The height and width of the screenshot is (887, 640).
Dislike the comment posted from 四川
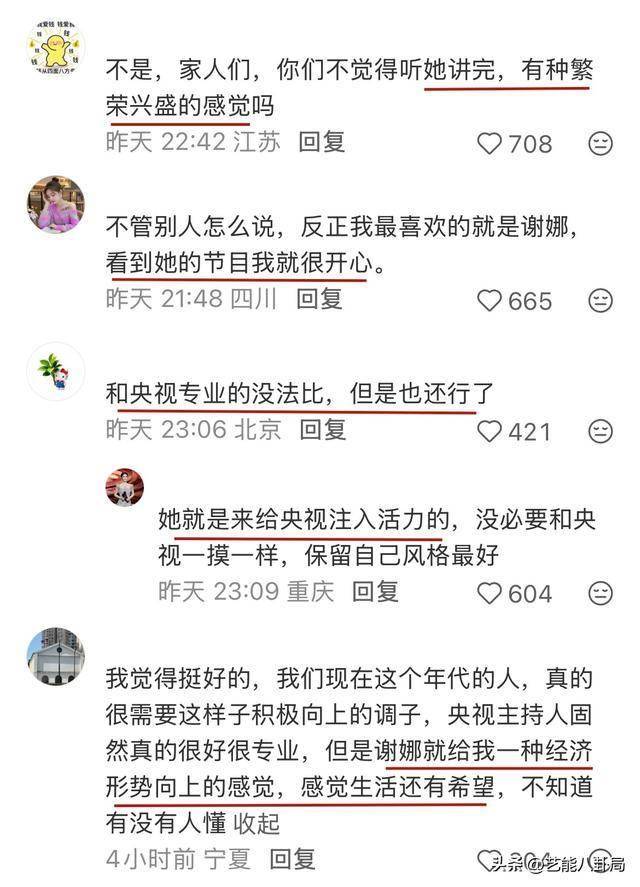coord(600,300)
